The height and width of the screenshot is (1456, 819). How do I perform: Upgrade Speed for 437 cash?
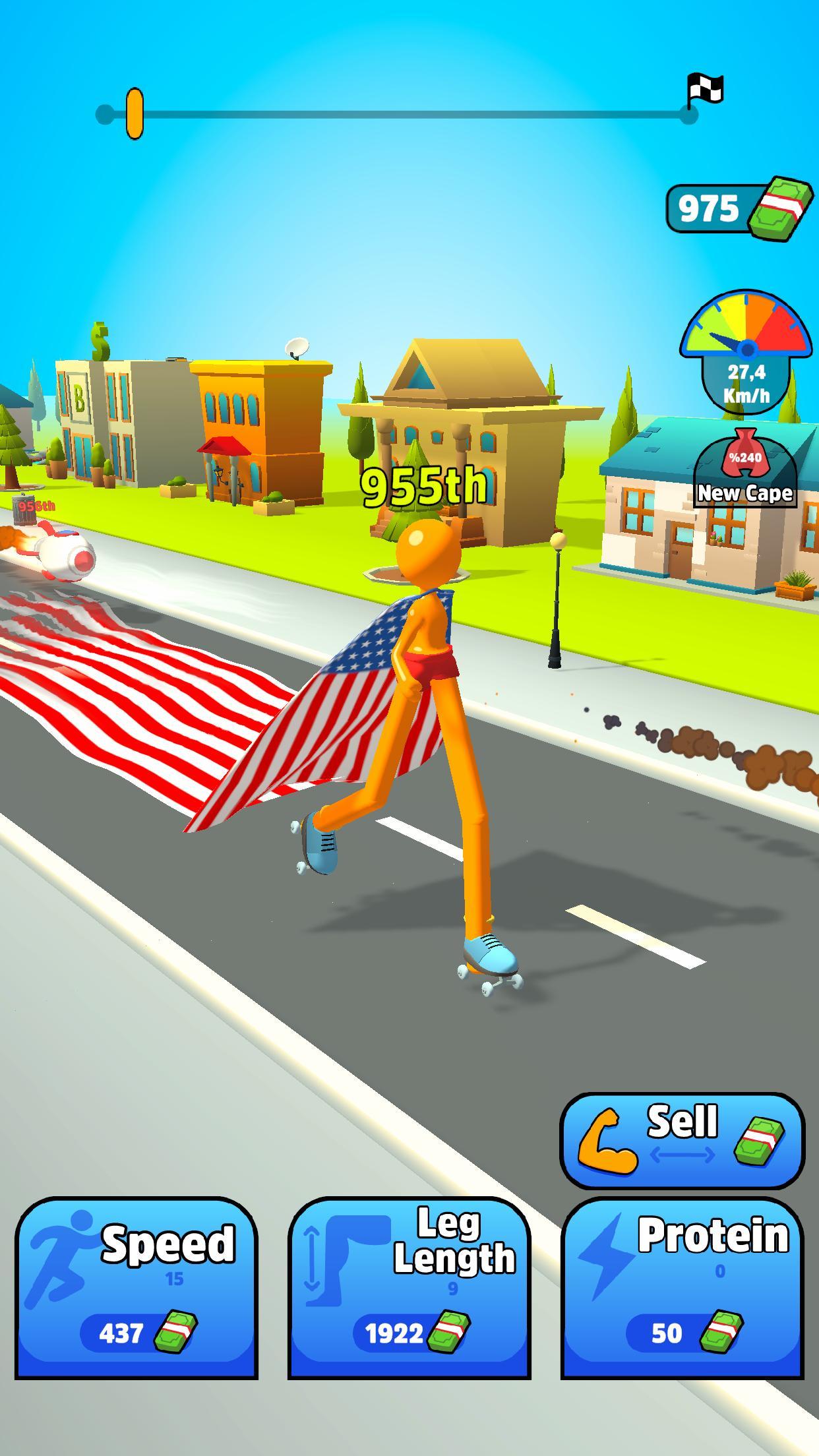coord(136,1289)
